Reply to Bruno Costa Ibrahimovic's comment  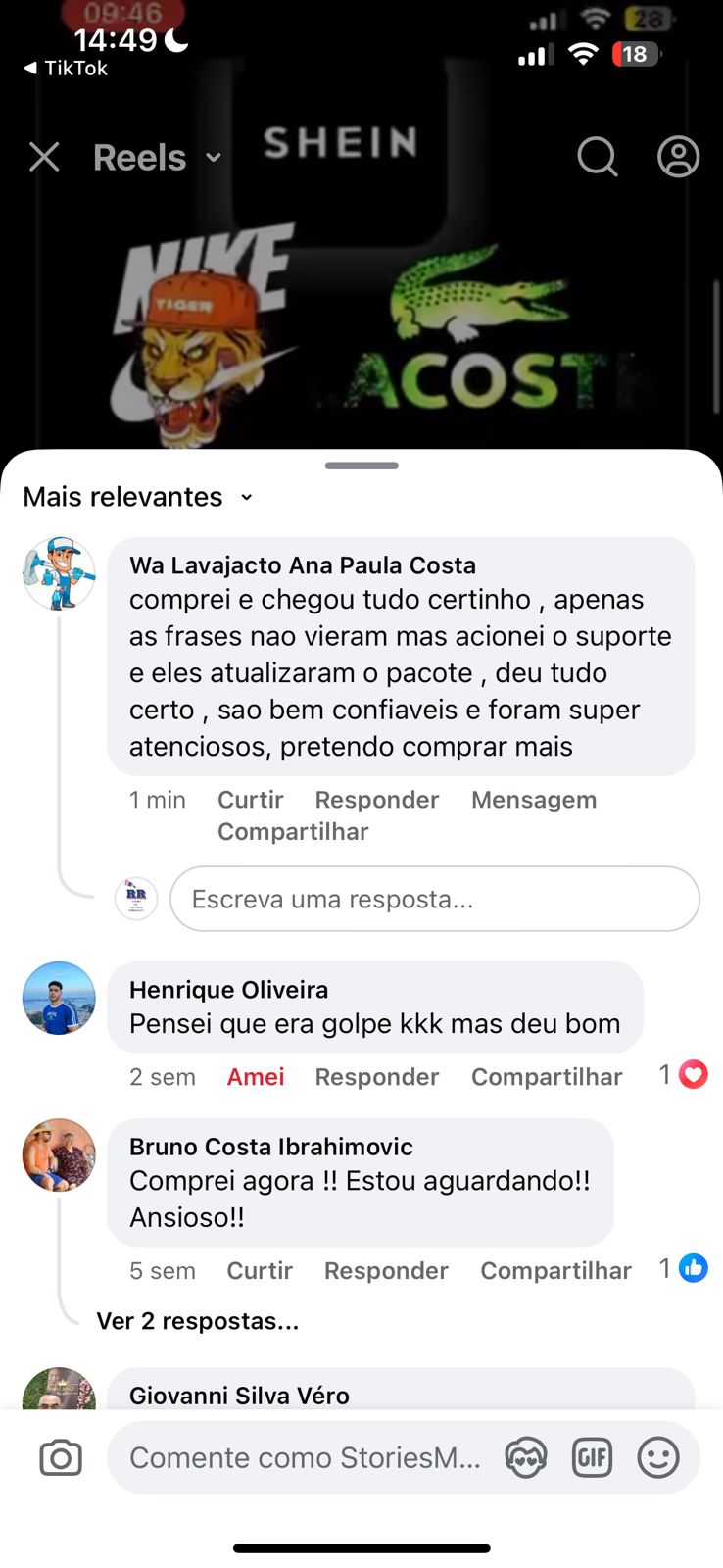click(x=385, y=1271)
